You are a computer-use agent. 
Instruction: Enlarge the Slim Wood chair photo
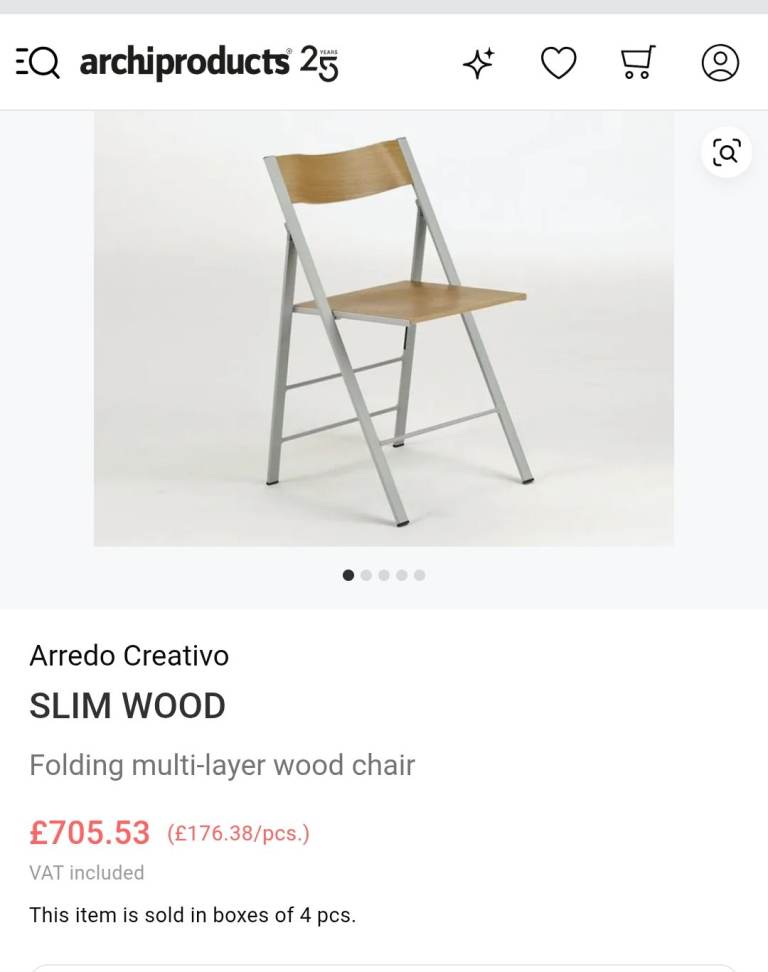coord(384,328)
